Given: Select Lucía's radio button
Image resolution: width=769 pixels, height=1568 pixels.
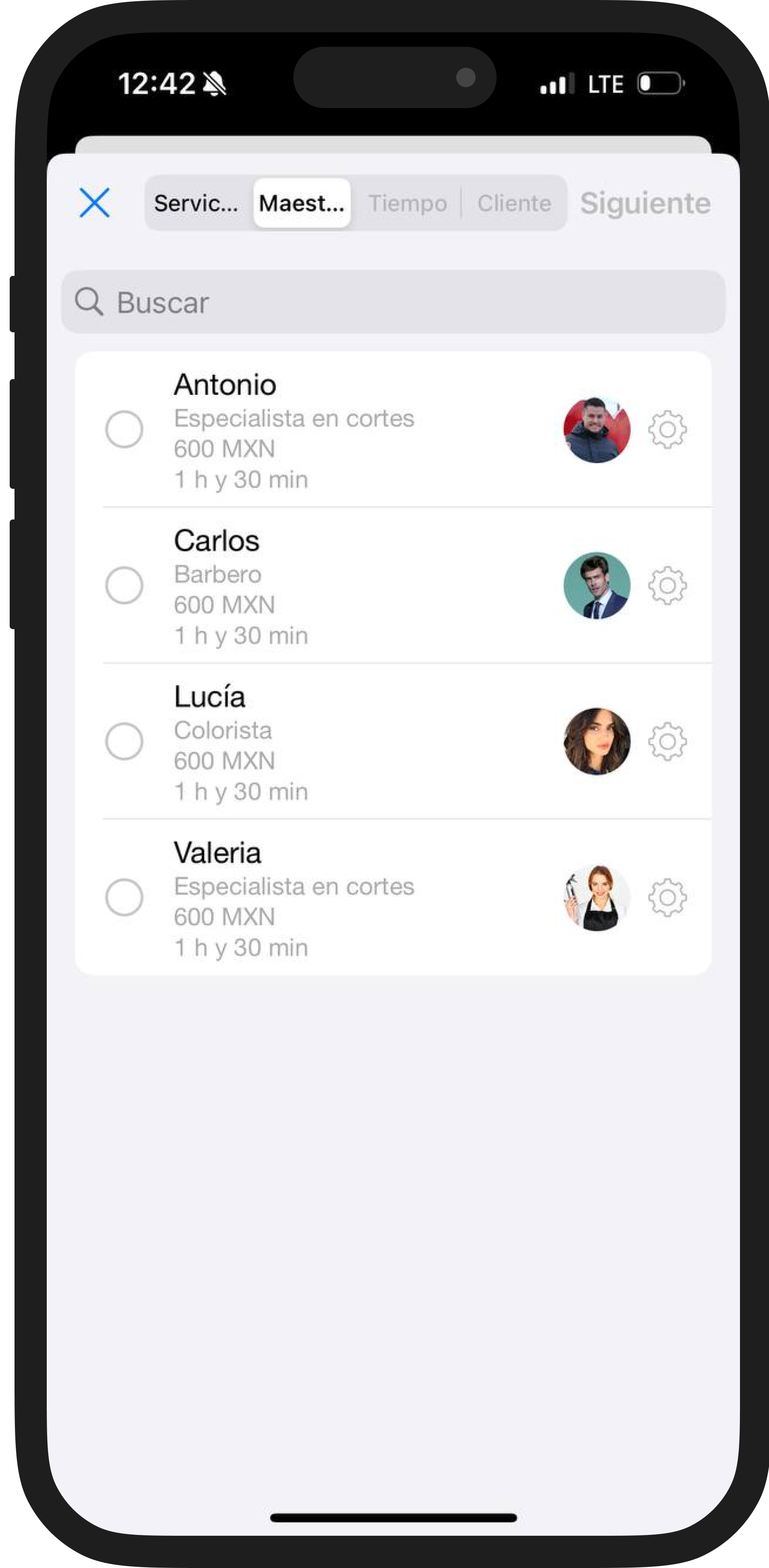Looking at the screenshot, I should [x=124, y=741].
